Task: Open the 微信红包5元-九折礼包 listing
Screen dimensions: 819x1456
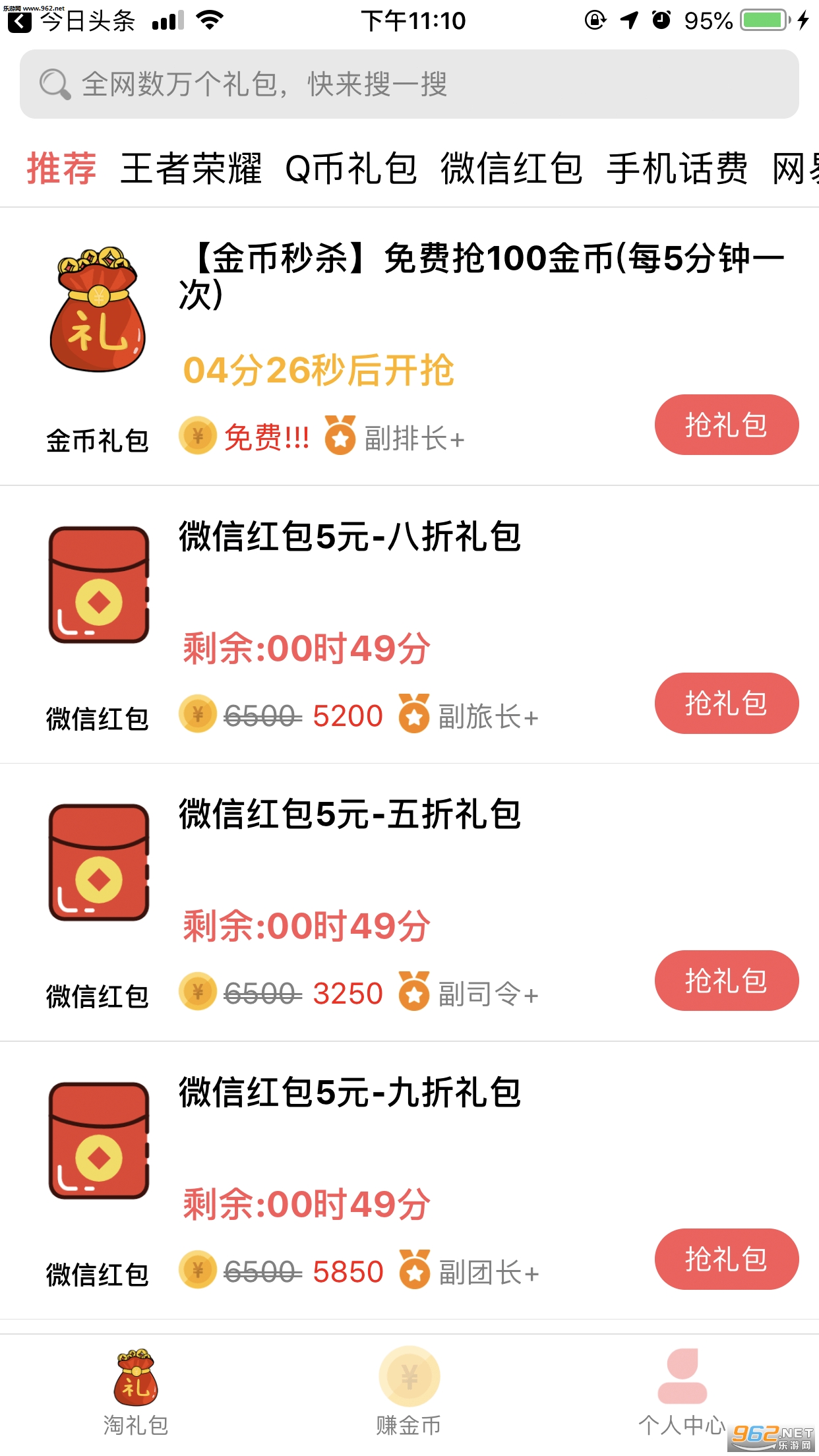Action: tap(349, 1093)
